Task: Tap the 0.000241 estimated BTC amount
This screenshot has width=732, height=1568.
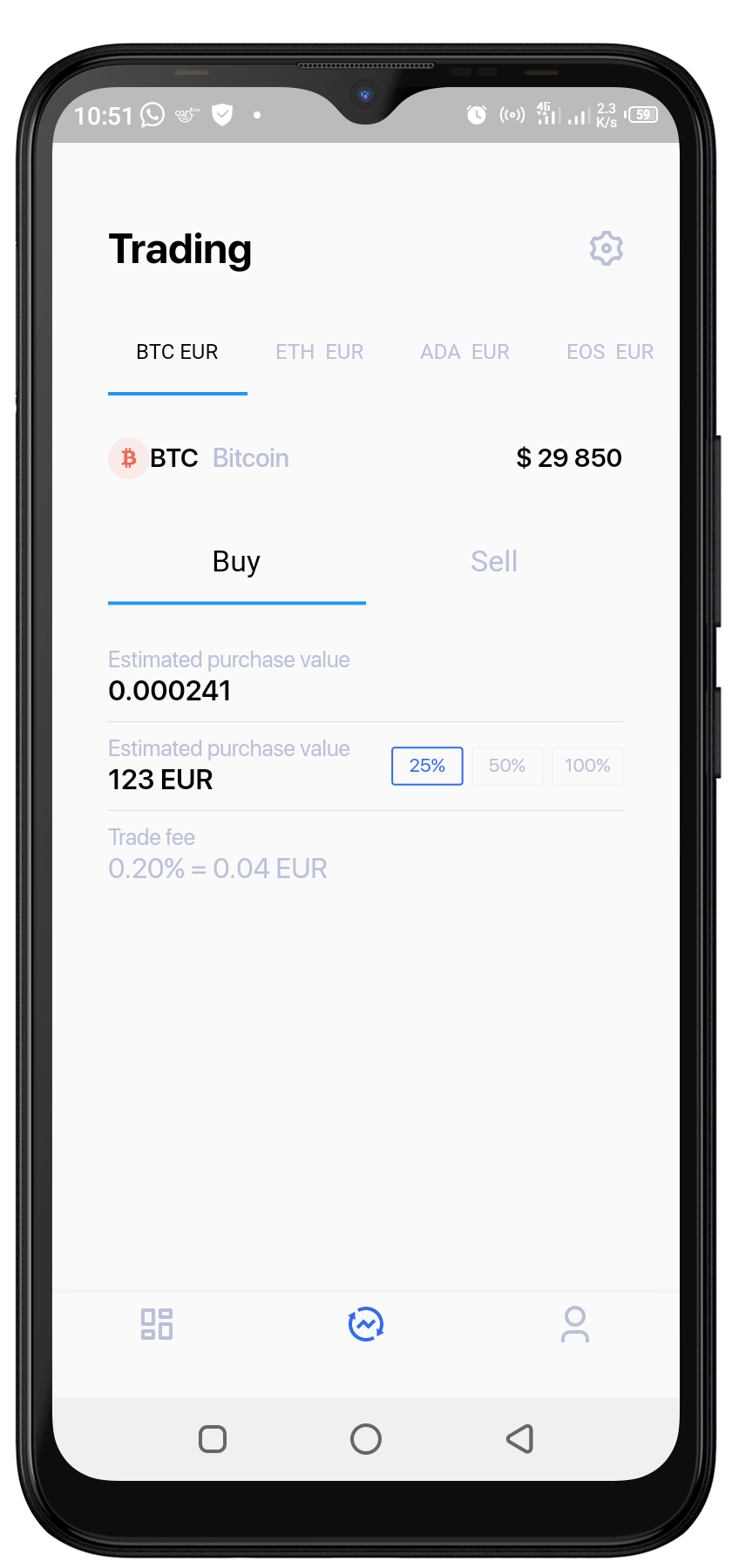Action: pos(169,691)
